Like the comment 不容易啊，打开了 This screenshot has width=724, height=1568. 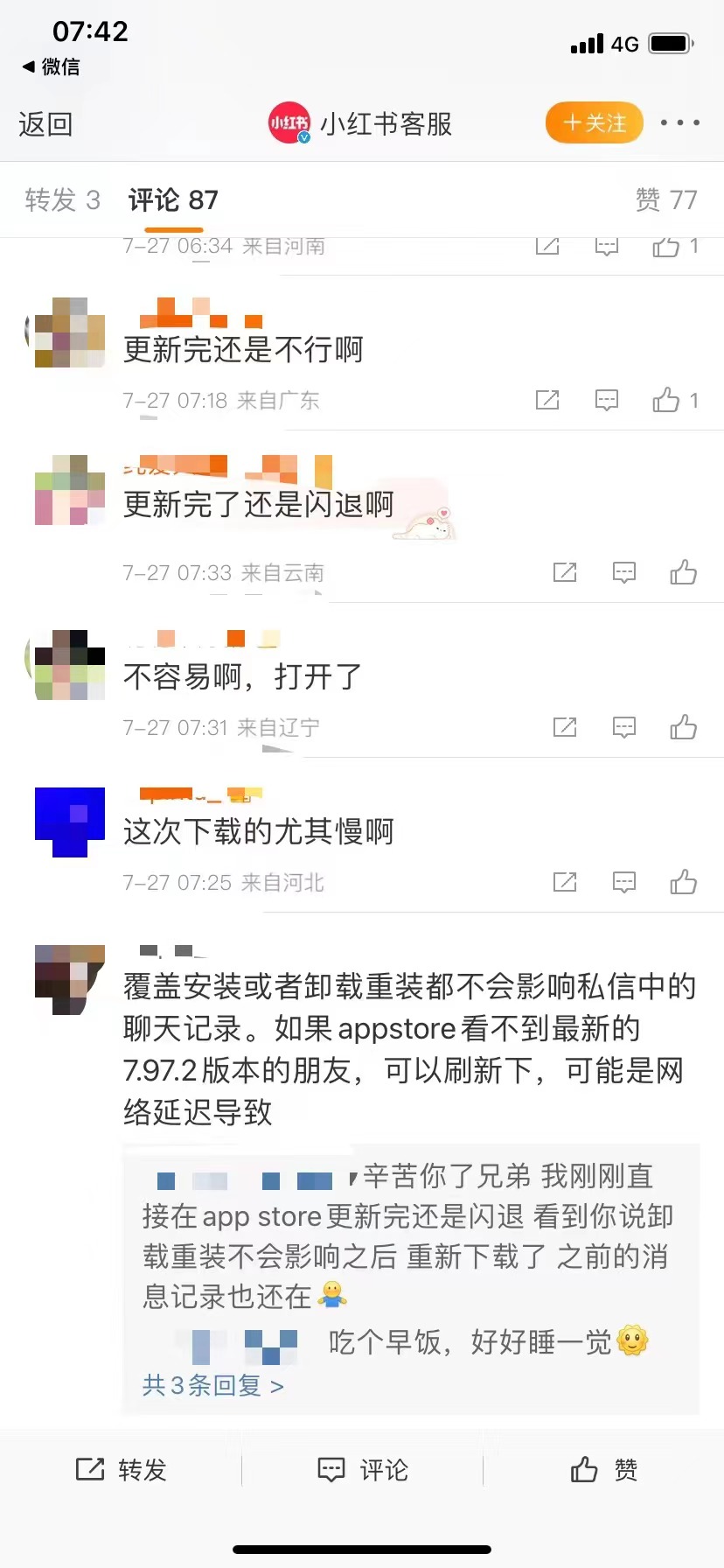pyautogui.click(x=684, y=727)
